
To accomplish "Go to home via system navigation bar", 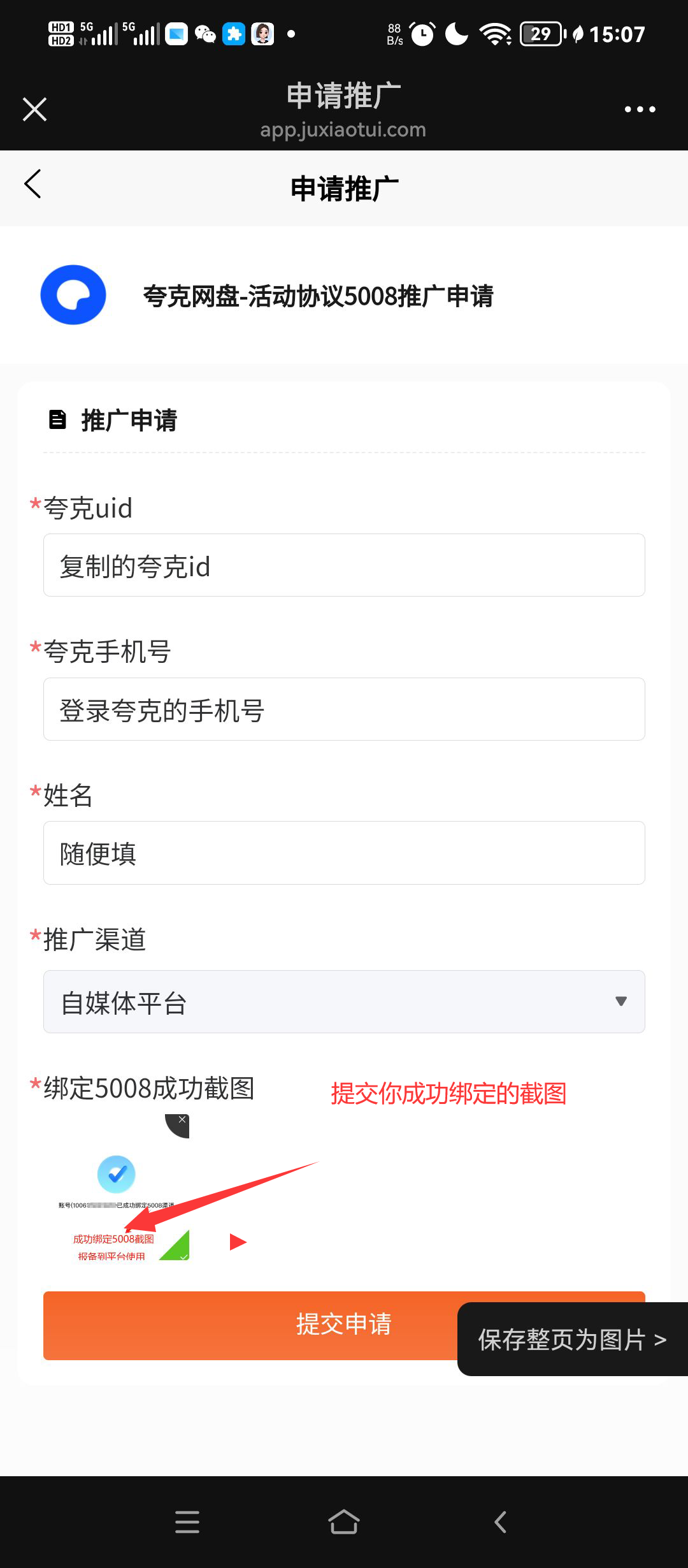I will pos(343,1522).
